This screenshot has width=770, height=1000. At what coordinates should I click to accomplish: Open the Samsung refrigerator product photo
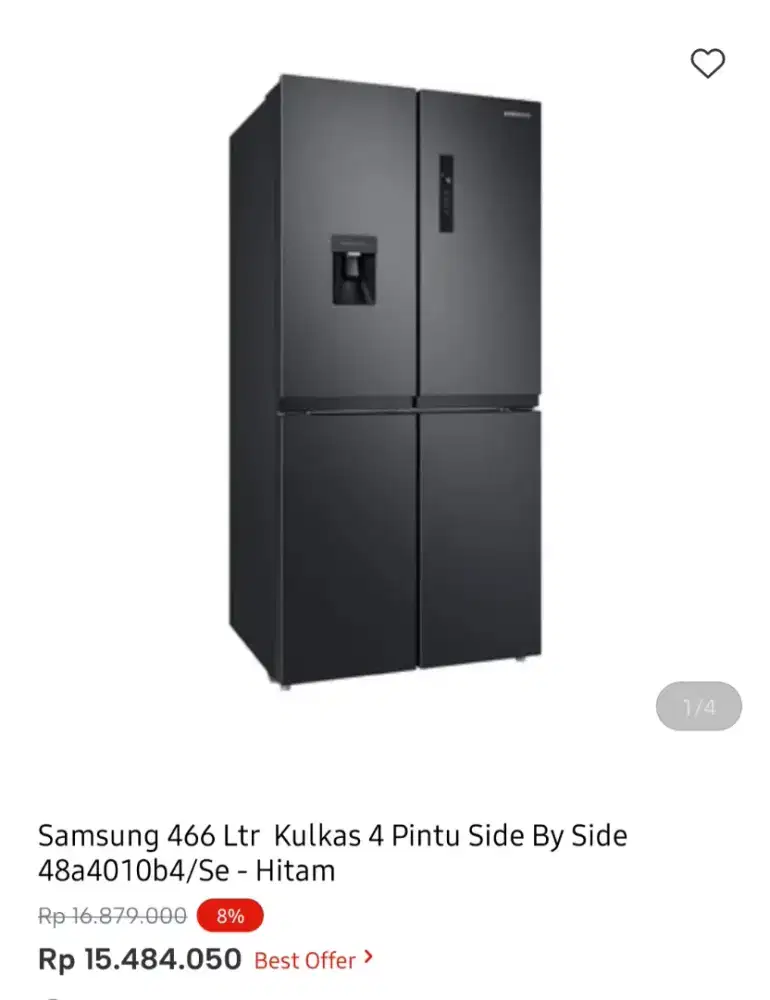click(385, 380)
